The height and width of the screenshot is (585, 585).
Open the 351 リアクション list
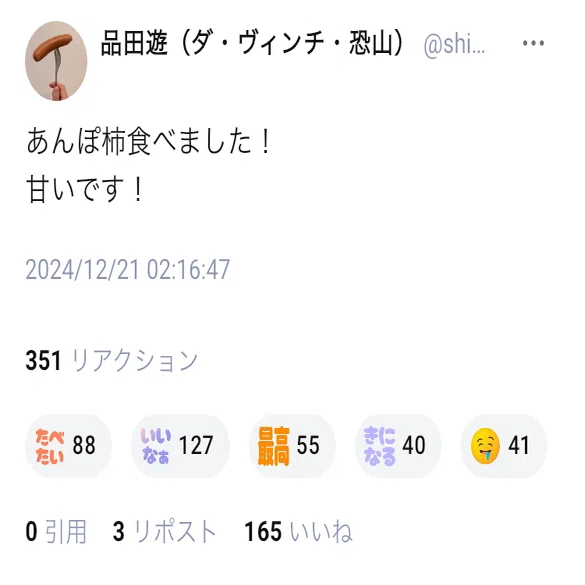[x=112, y=360]
